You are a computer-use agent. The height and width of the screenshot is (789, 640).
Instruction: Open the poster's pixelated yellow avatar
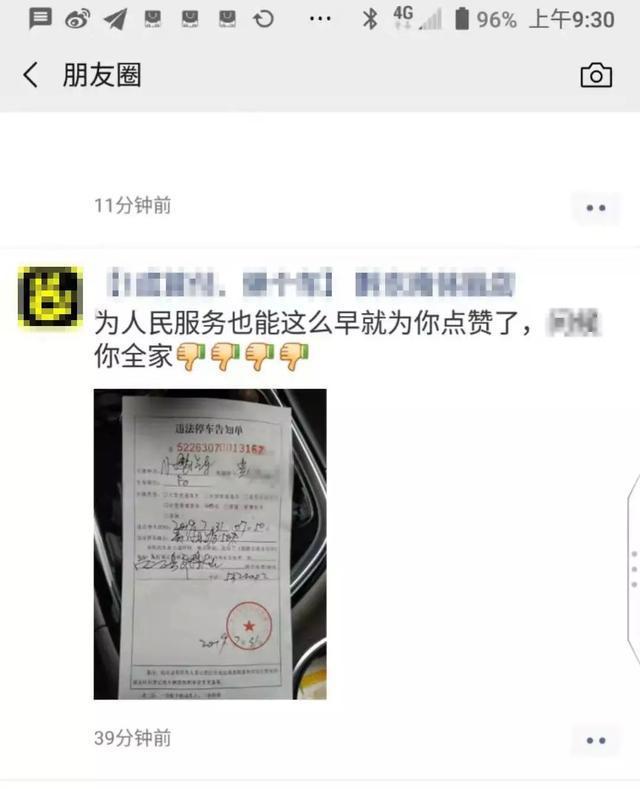coord(50,299)
